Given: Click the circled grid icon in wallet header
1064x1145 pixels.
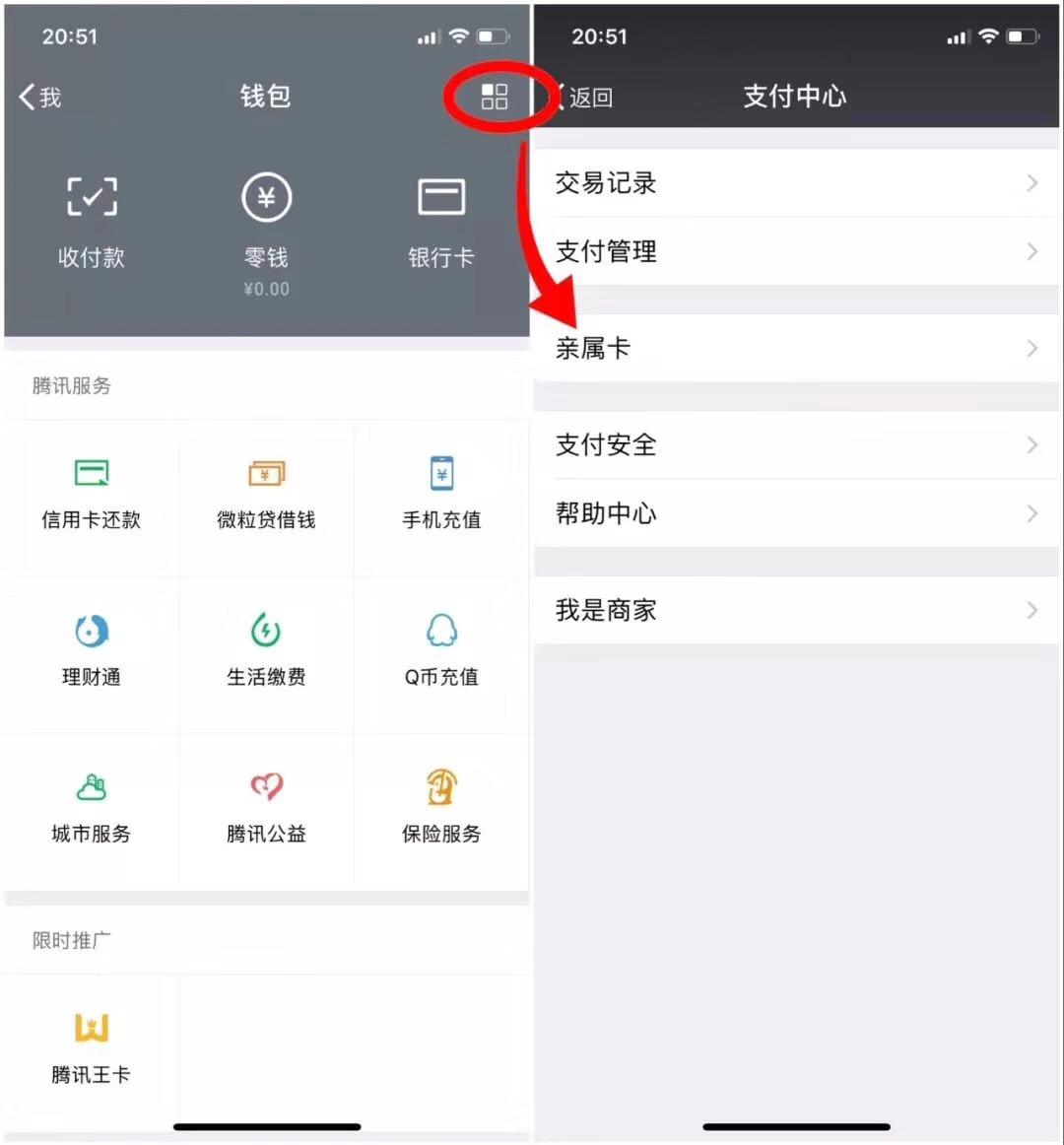Looking at the screenshot, I should pyautogui.click(x=494, y=96).
